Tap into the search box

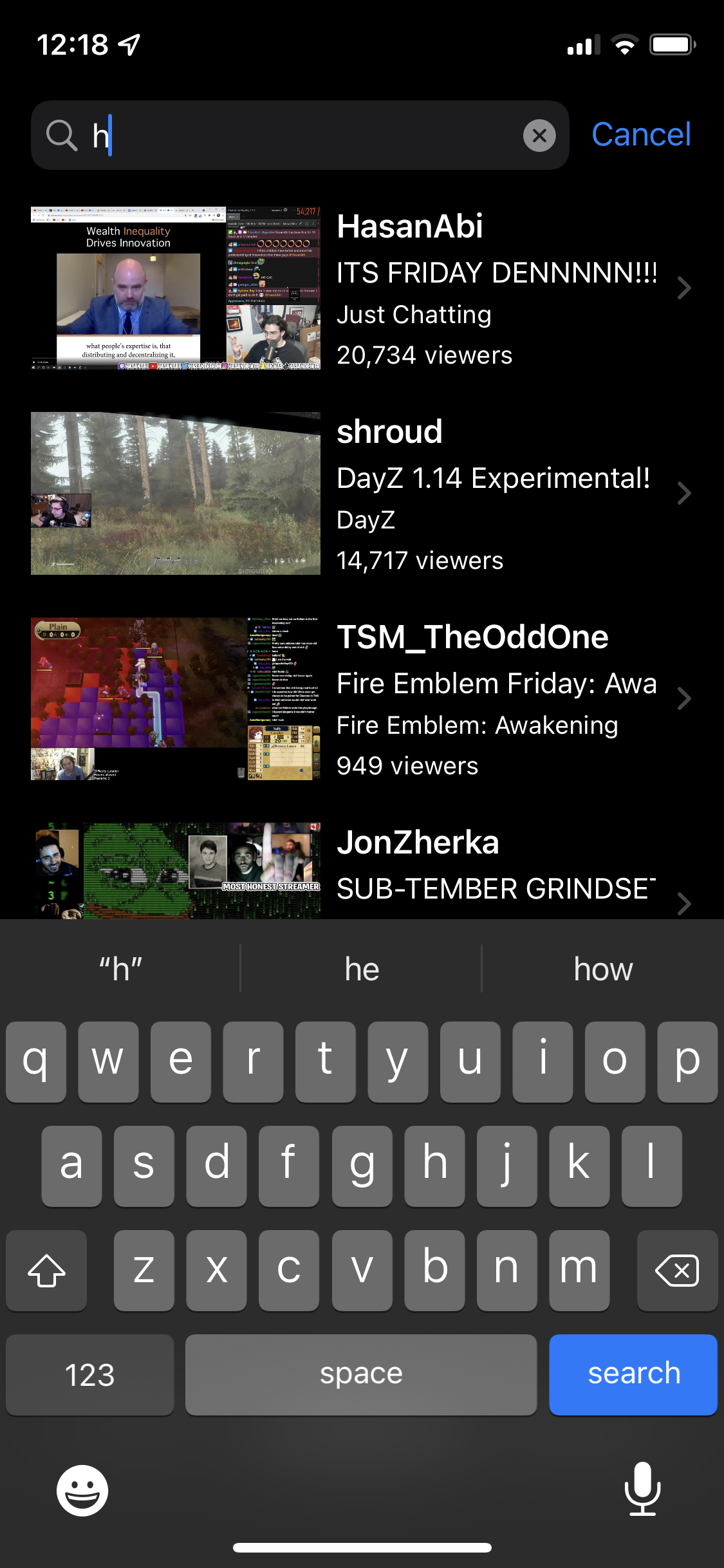pos(300,135)
